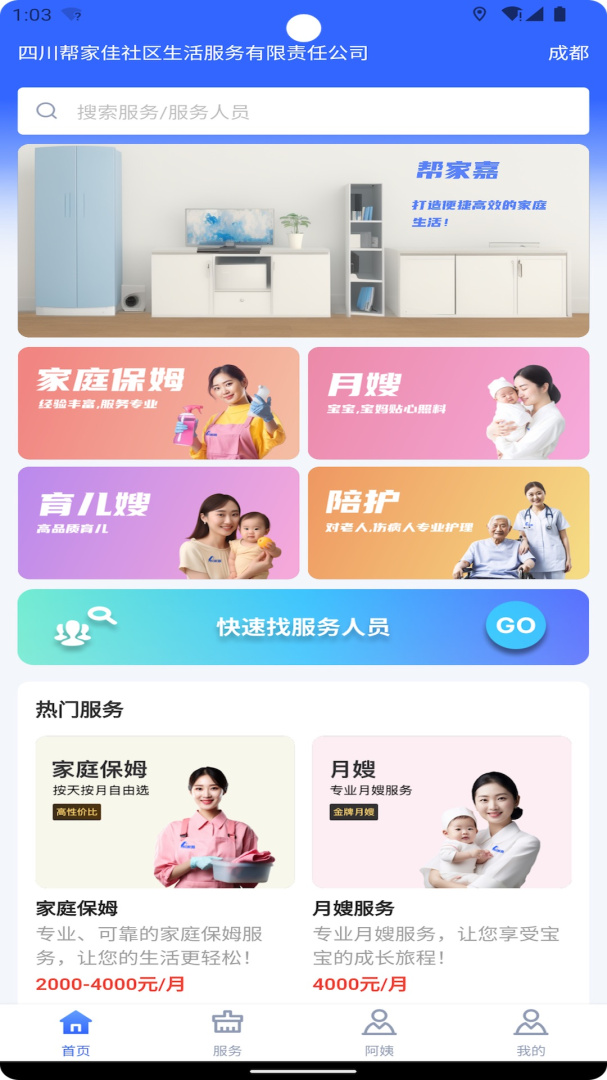Open the 家庭保姆 category tile
The height and width of the screenshot is (1080, 607).
(x=158, y=403)
